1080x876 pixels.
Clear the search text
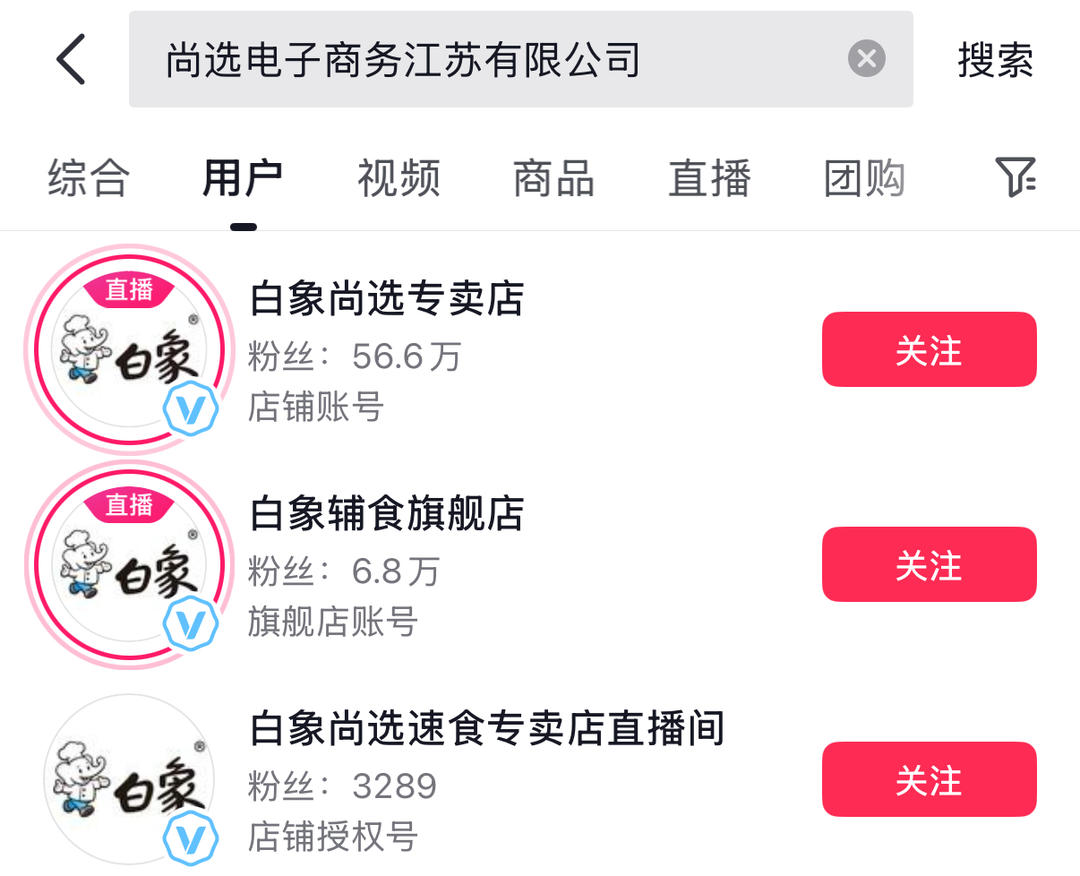click(866, 59)
